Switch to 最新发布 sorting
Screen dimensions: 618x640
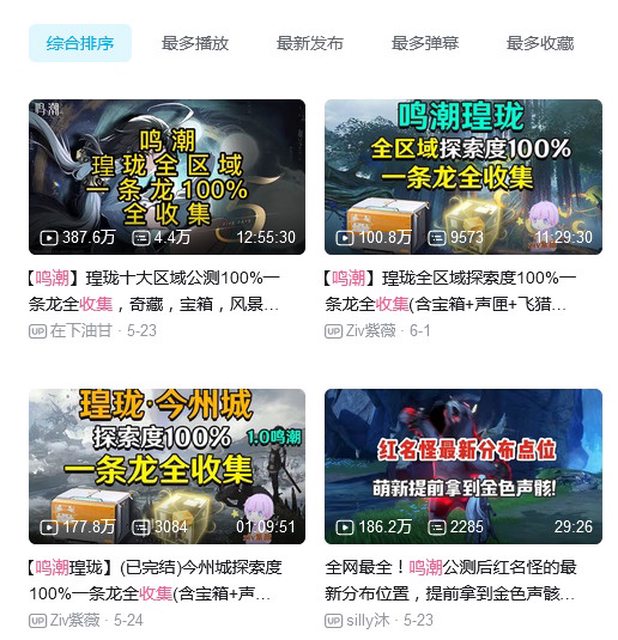[x=310, y=43]
